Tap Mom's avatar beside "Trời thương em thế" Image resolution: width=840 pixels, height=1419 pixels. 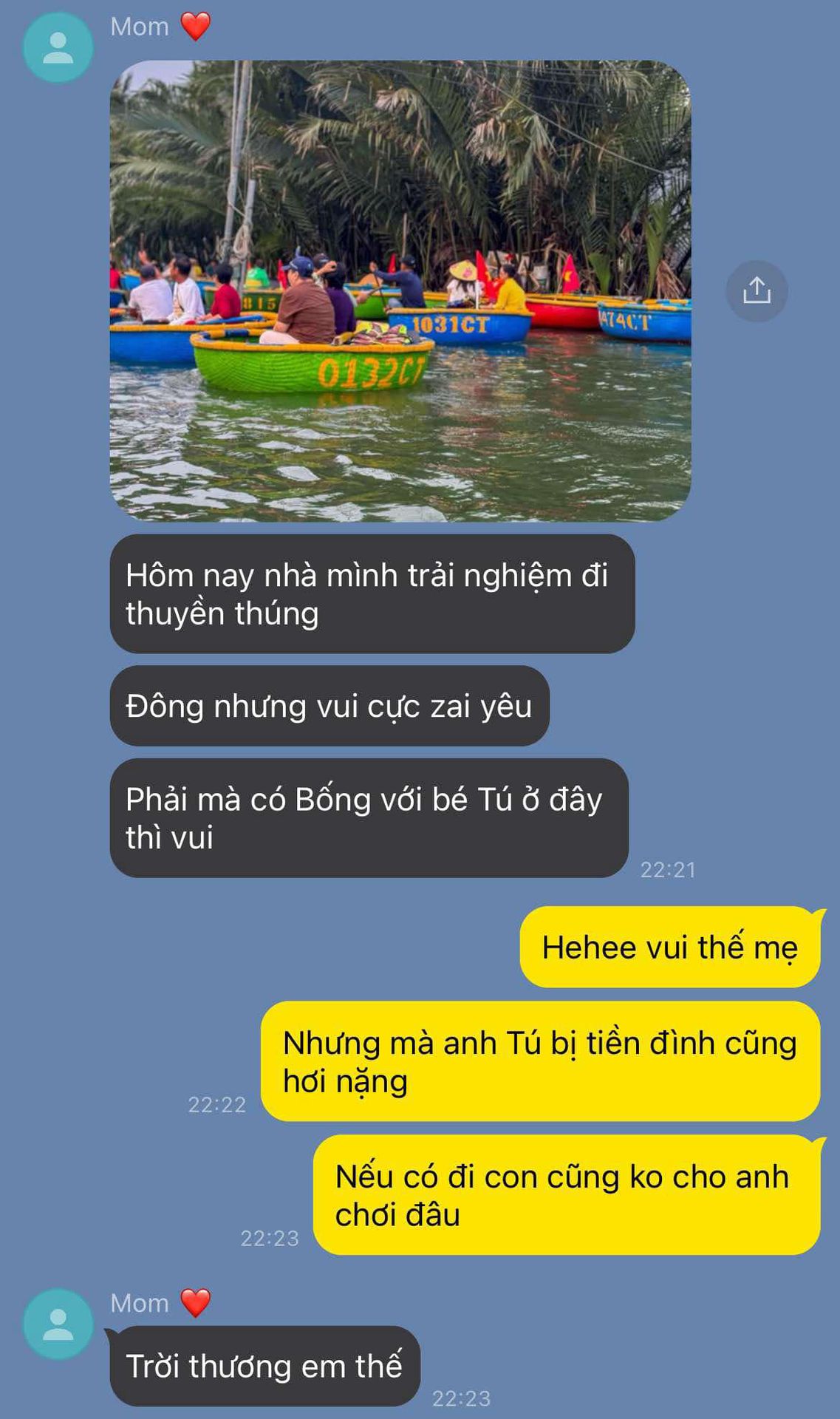click(58, 1324)
